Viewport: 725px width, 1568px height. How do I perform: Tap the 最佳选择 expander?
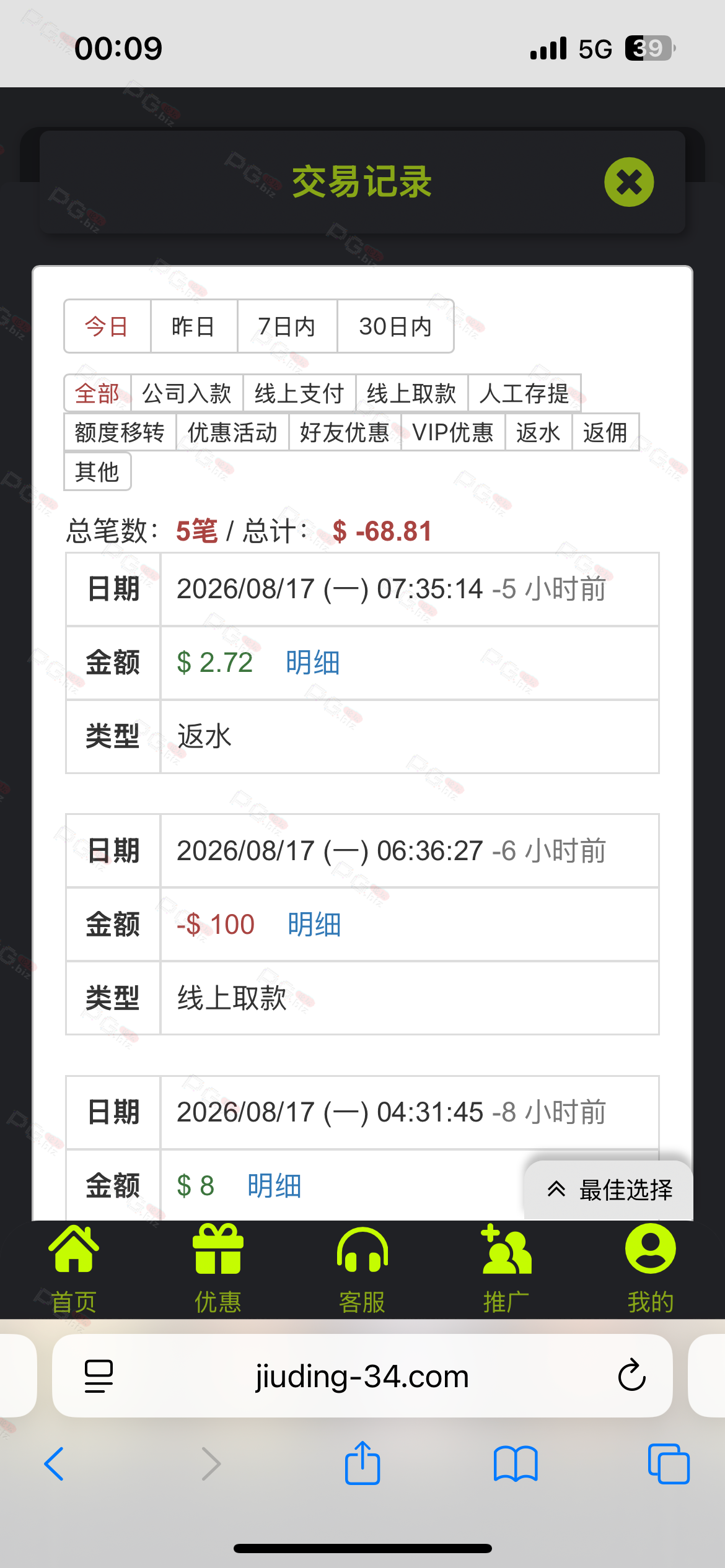609,1190
